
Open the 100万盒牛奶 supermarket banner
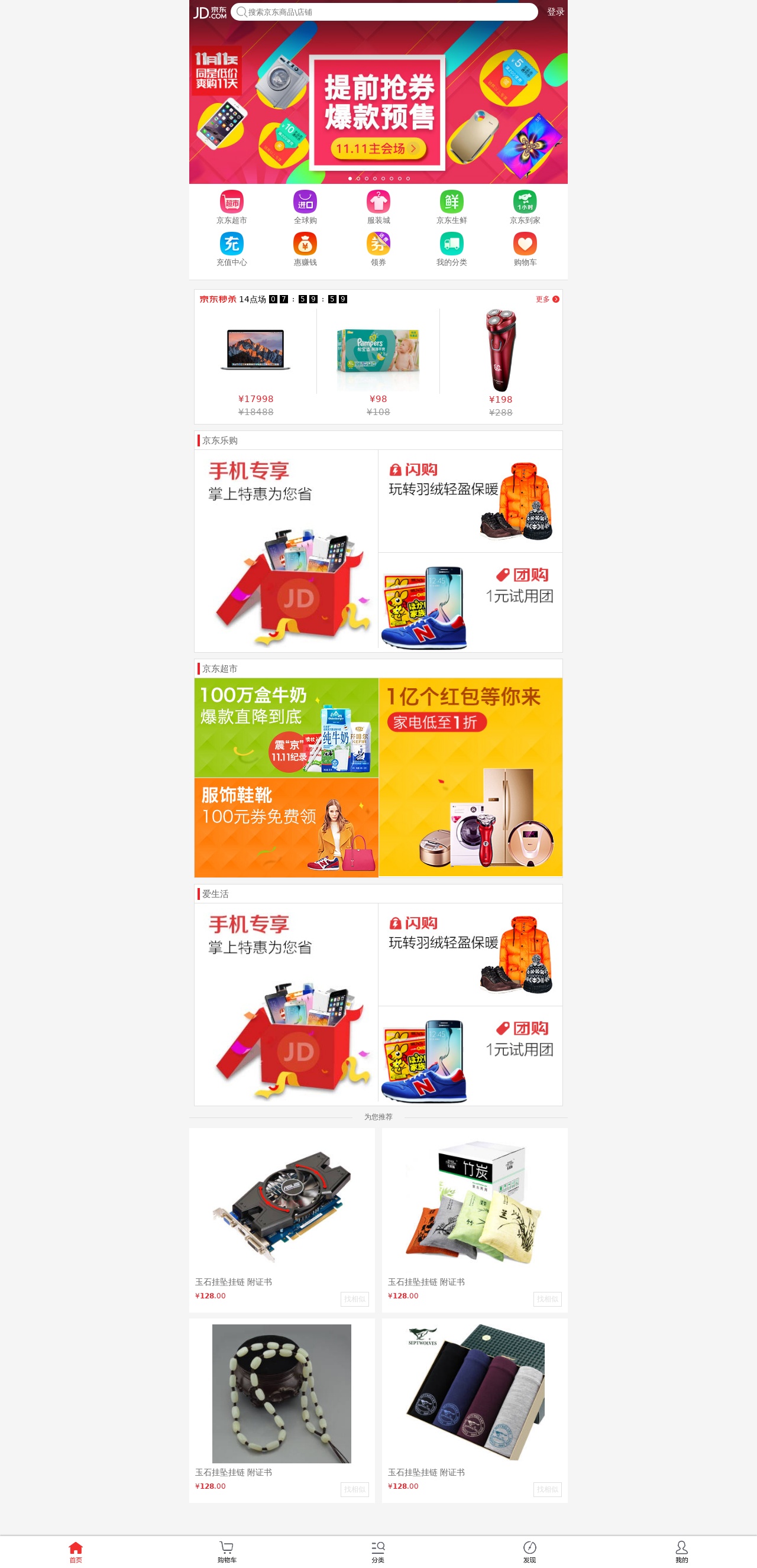point(286,727)
